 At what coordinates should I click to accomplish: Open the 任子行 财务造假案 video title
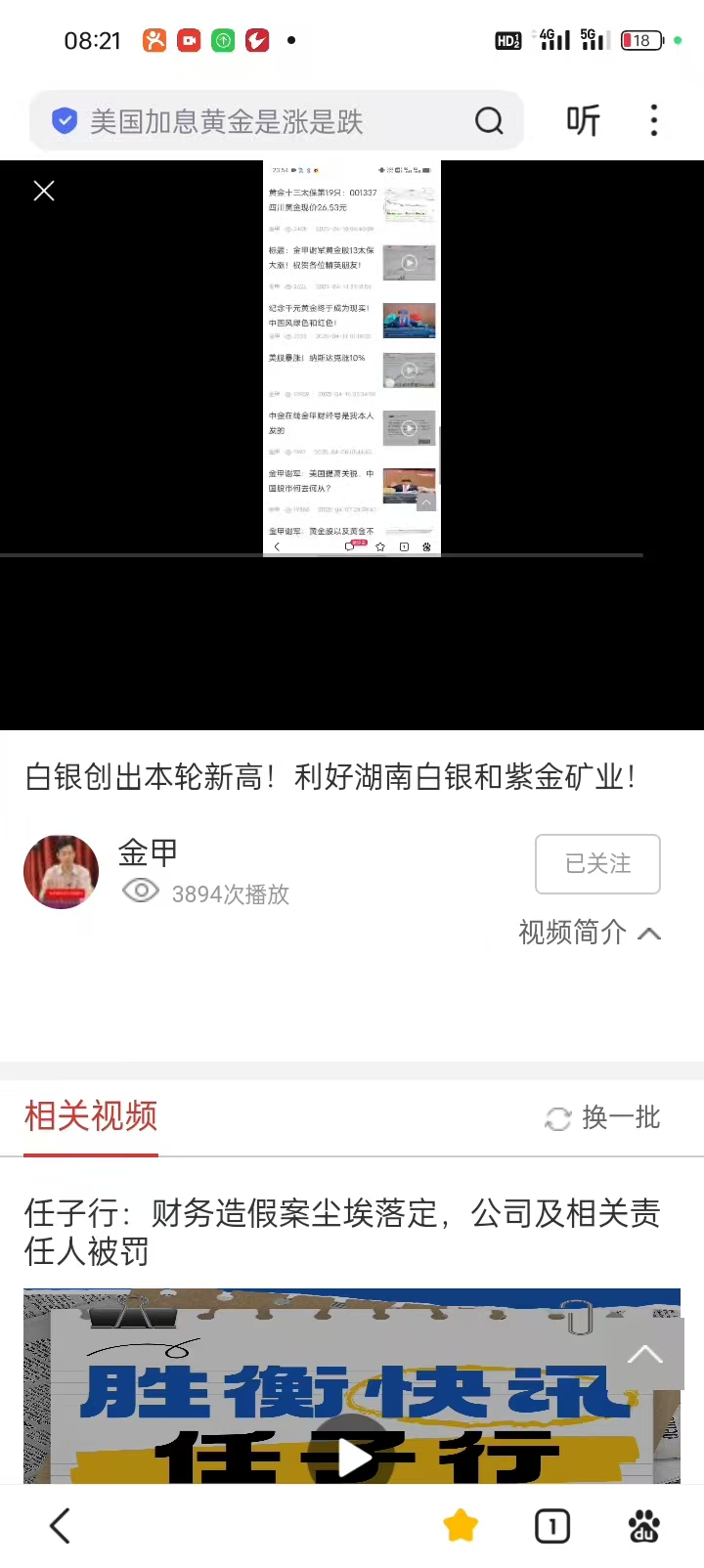[342, 1232]
